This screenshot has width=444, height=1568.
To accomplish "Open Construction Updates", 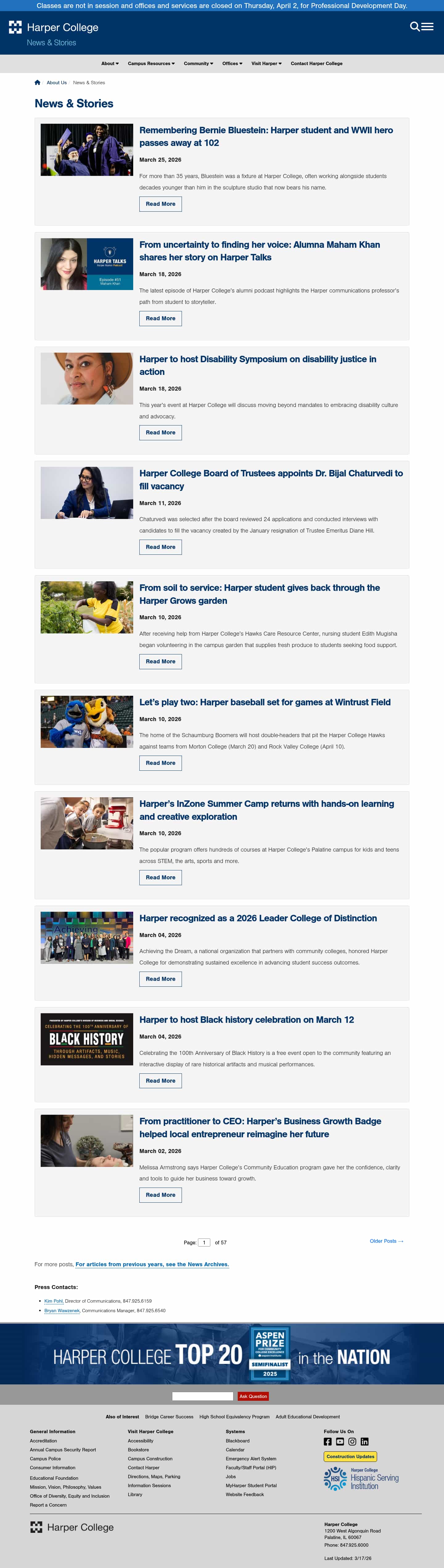I will tap(350, 1457).
